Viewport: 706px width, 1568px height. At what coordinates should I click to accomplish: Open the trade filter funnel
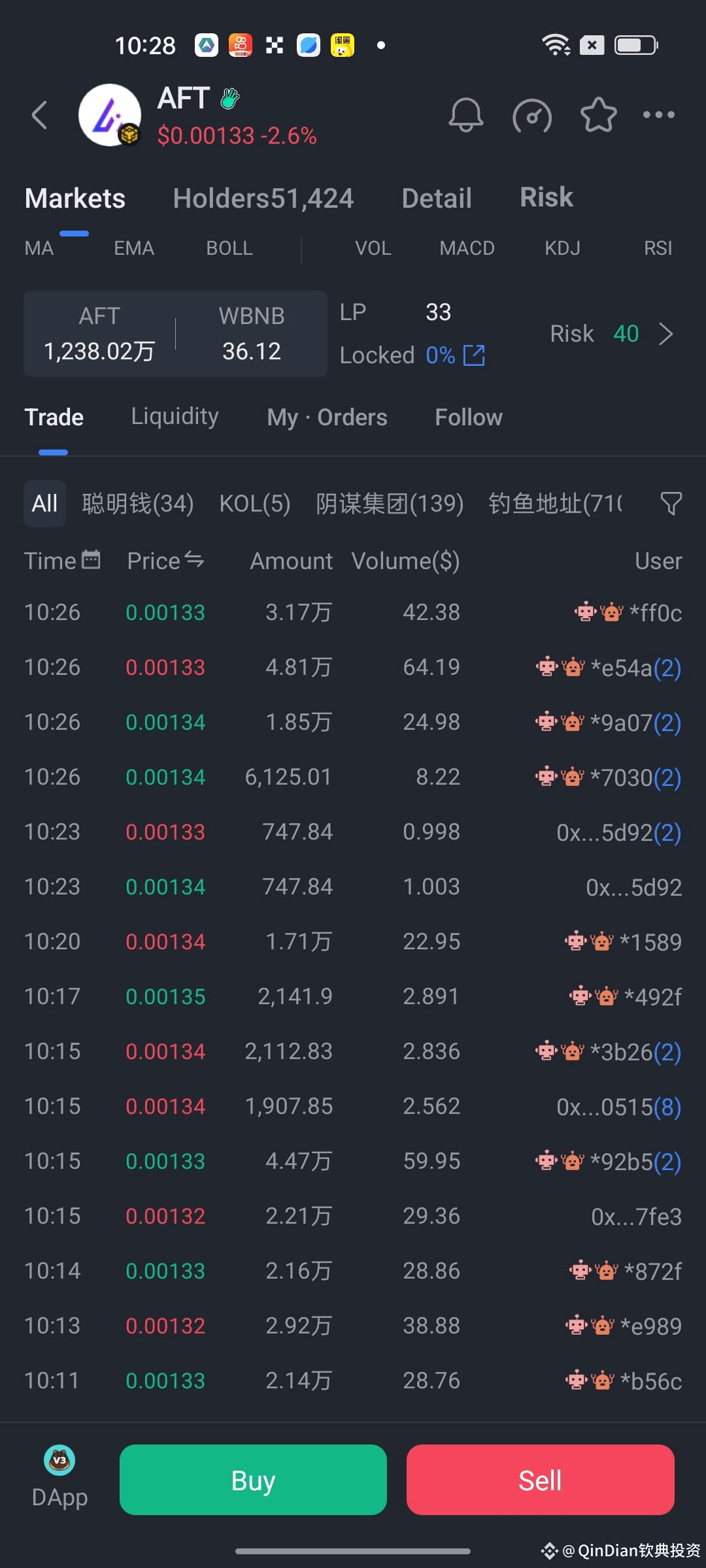671,503
